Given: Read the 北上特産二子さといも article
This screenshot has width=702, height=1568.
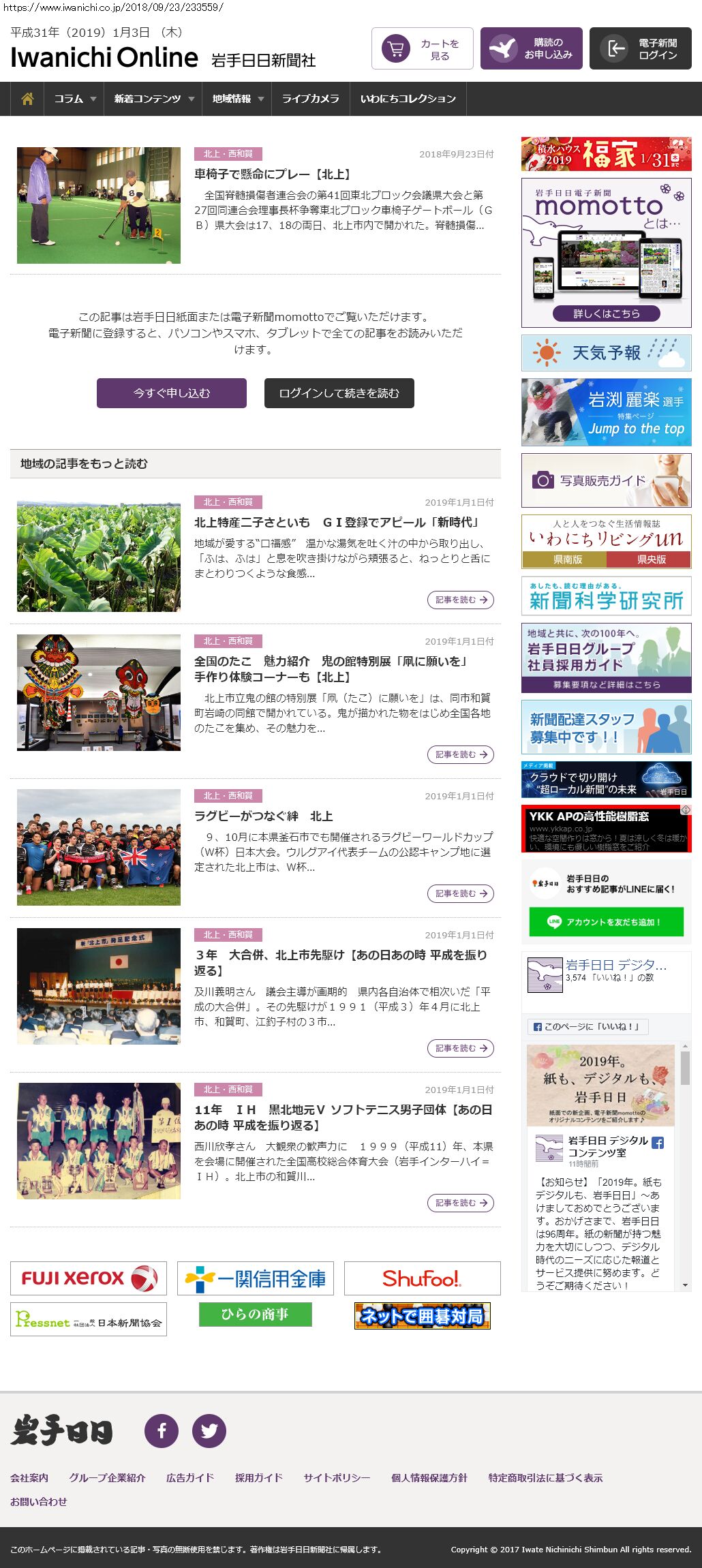Looking at the screenshot, I should [337, 523].
